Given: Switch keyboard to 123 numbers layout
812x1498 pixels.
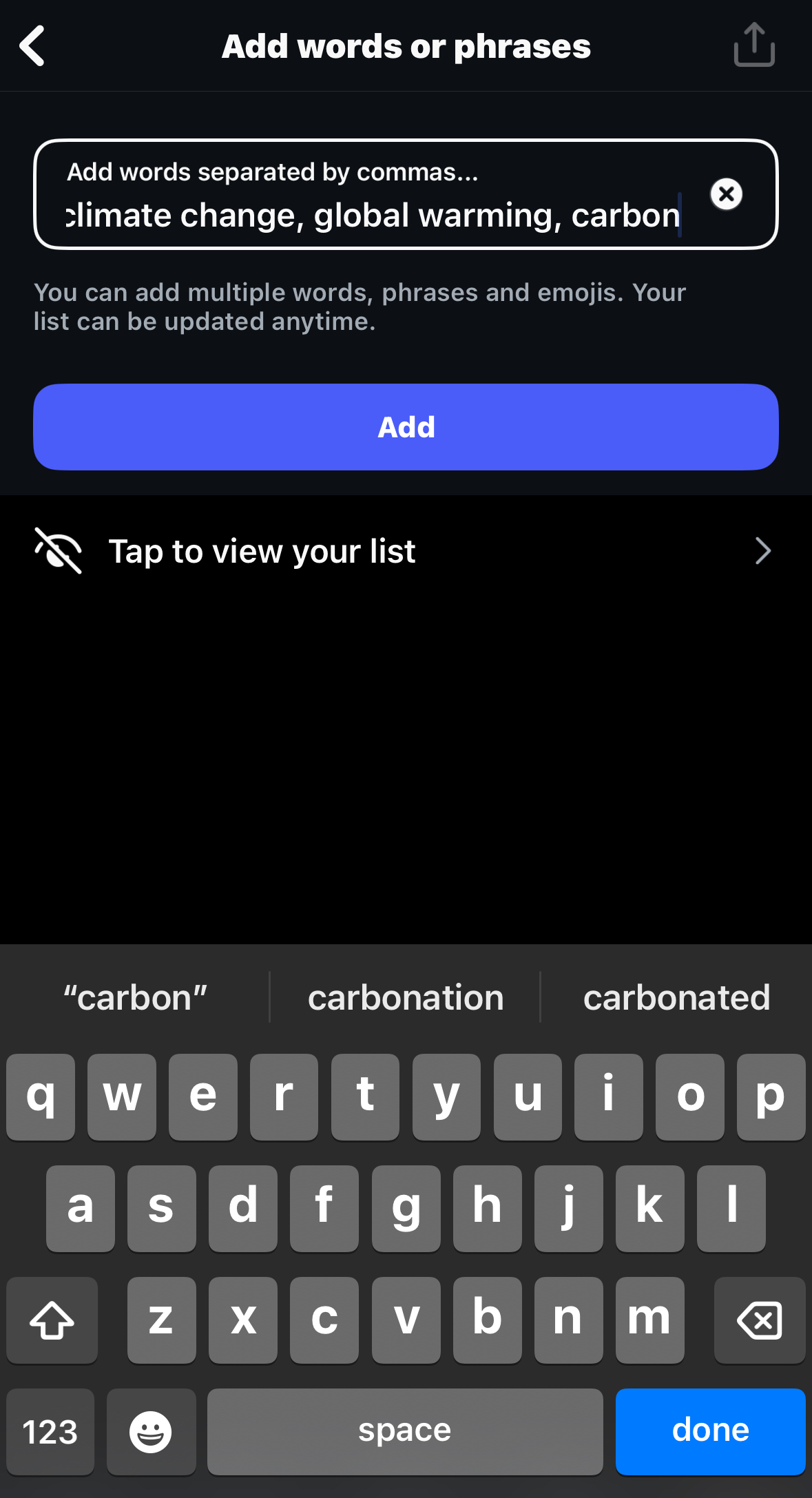Looking at the screenshot, I should coord(50,1432).
